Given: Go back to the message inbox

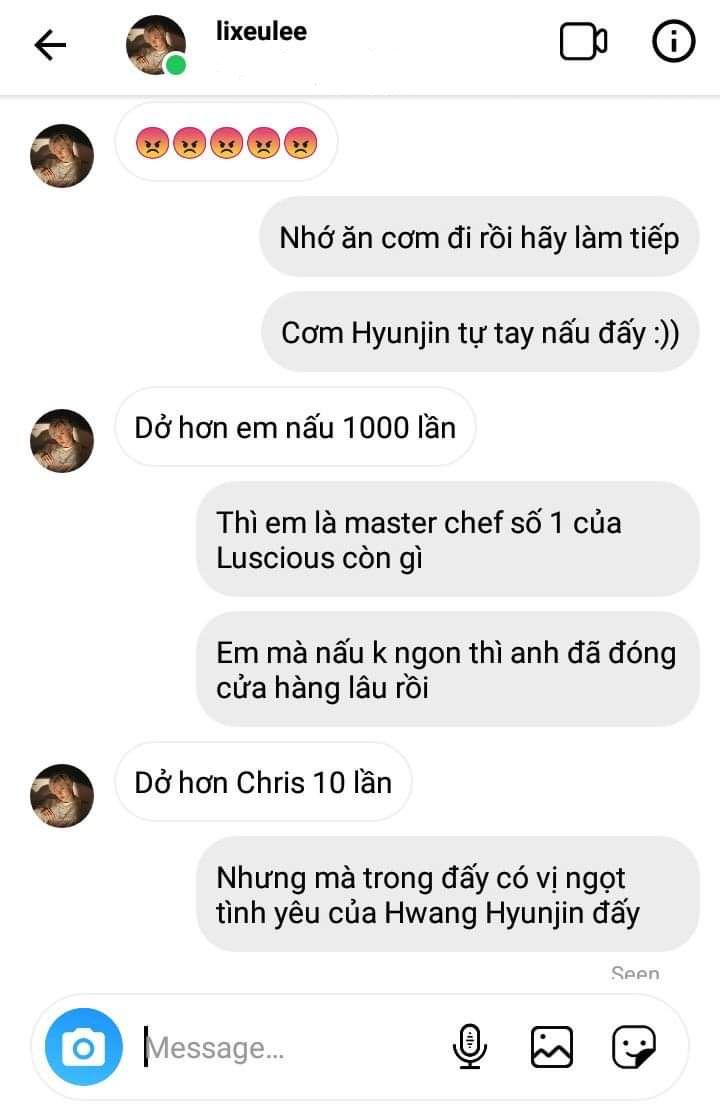Looking at the screenshot, I should tap(50, 45).
